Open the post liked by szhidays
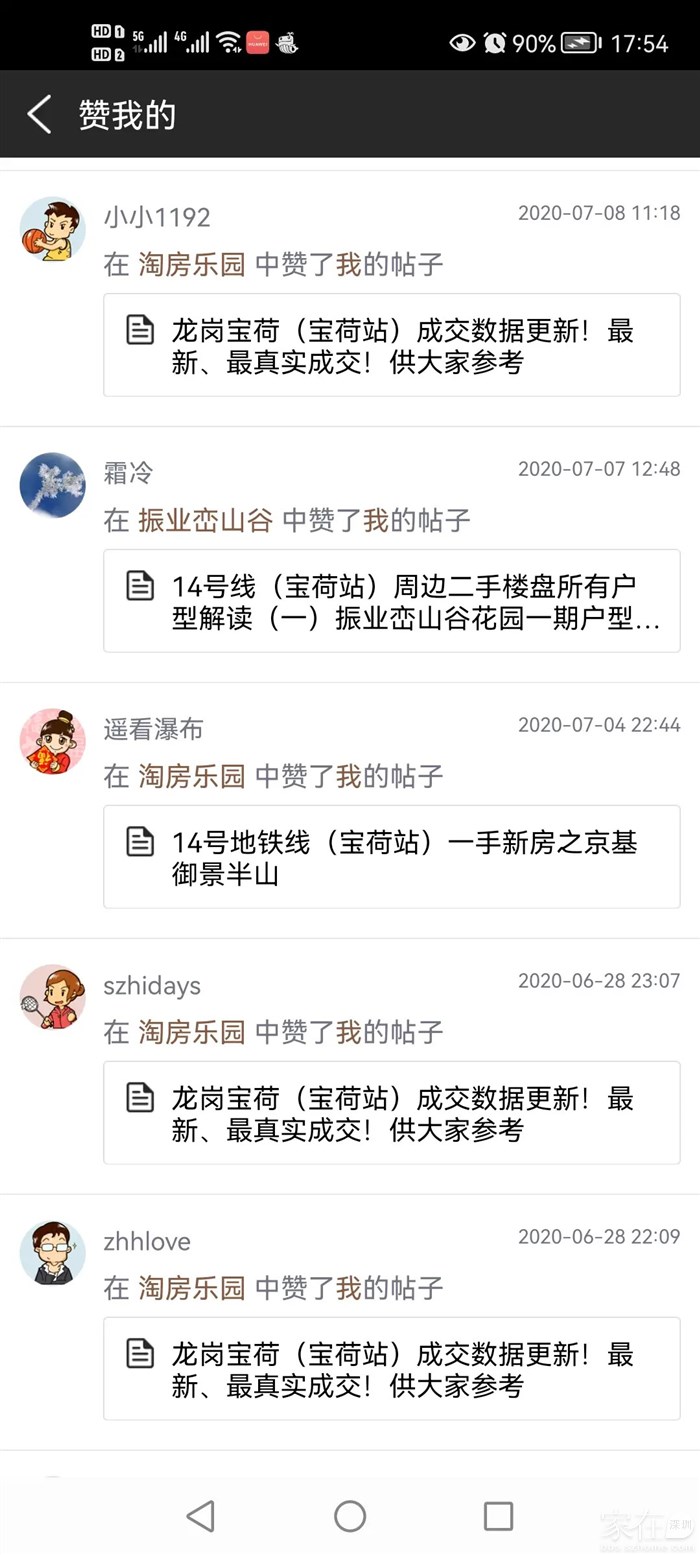 (392, 1113)
